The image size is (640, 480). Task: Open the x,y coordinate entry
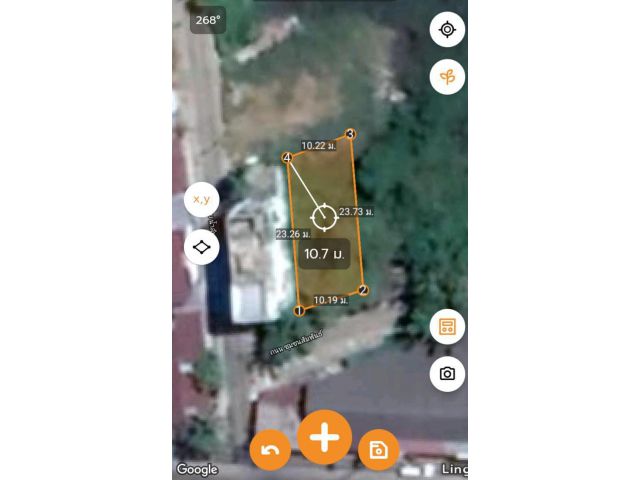(x=202, y=199)
